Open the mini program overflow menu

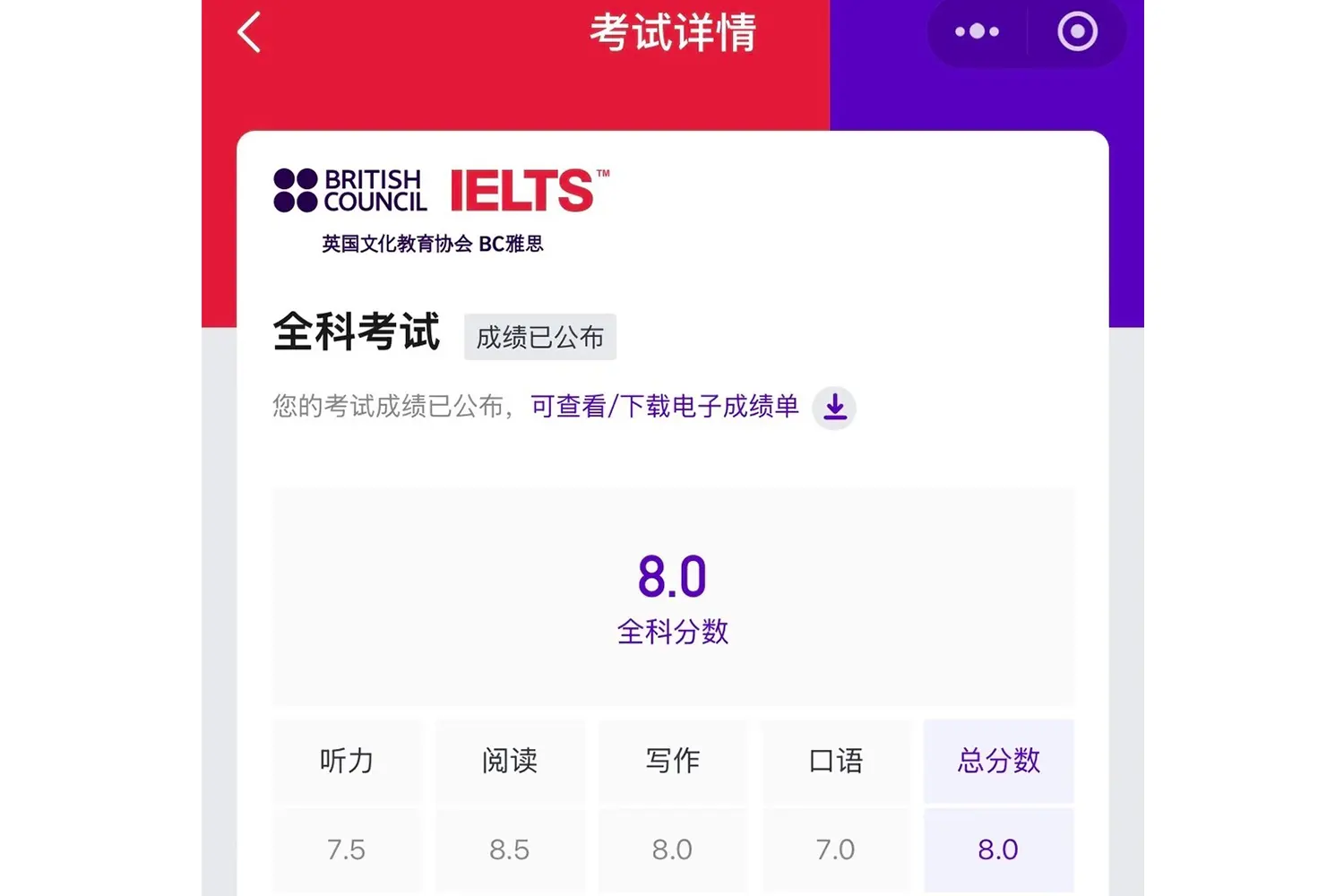(977, 32)
